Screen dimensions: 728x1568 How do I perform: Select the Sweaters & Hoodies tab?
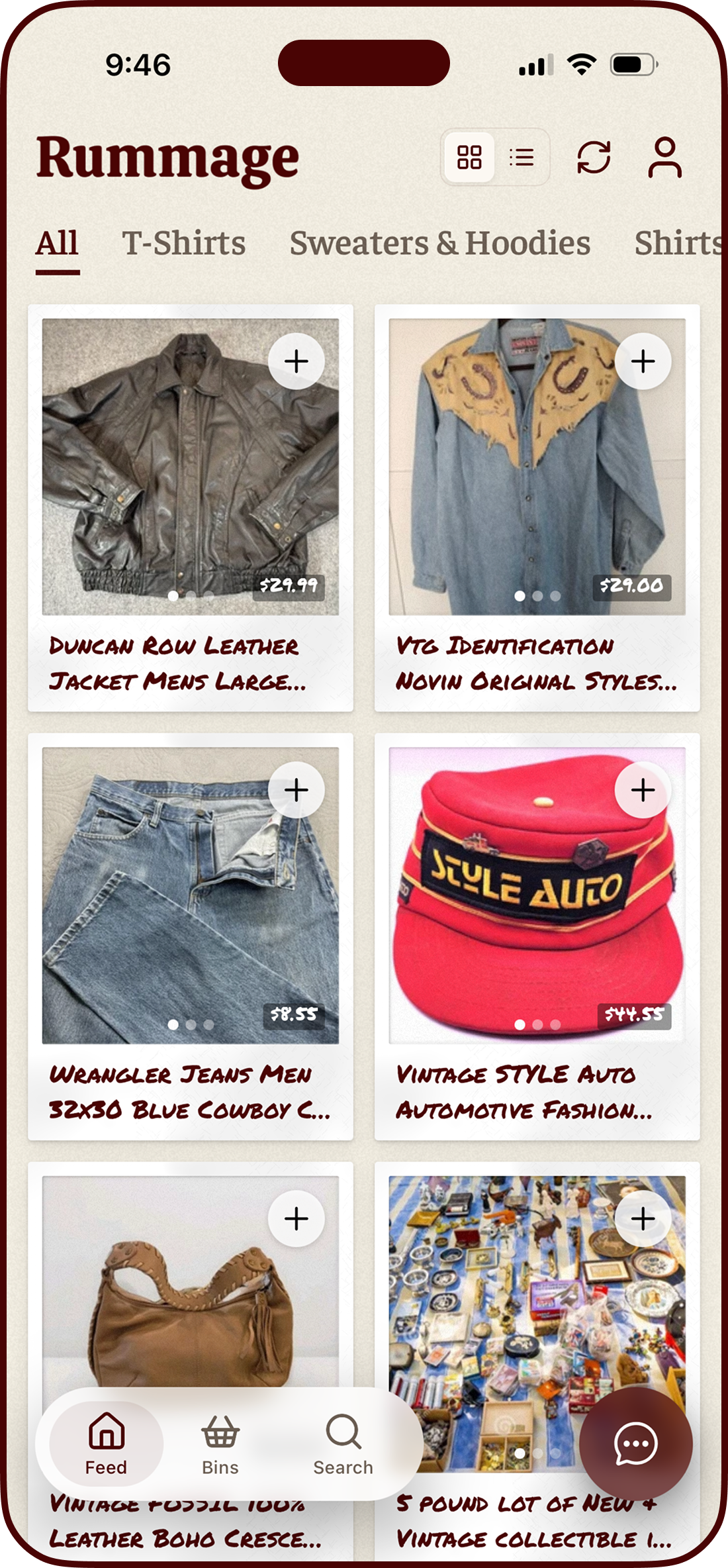coord(439,243)
